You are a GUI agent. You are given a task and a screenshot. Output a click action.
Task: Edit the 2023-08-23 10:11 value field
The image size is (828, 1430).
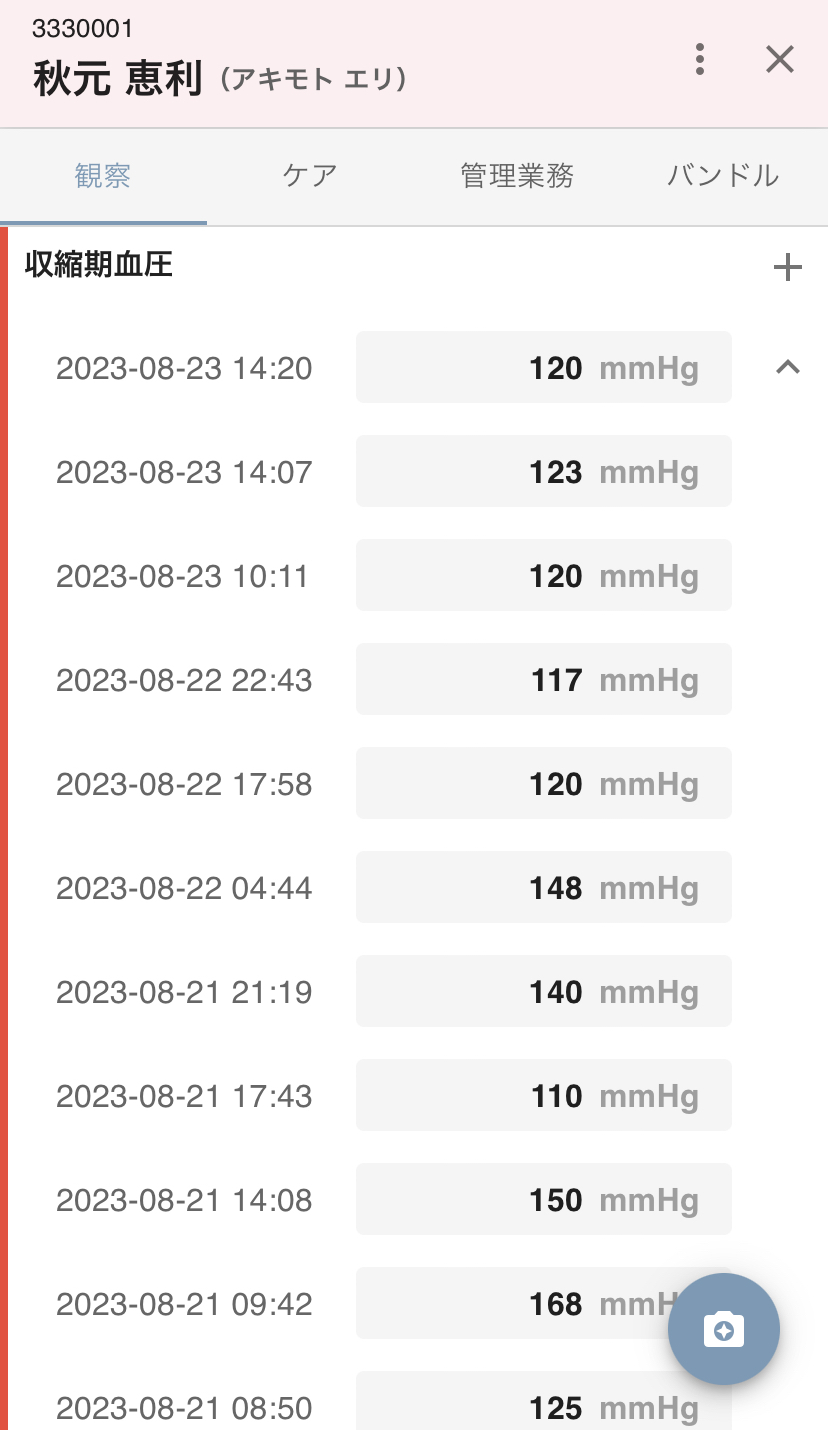tap(543, 576)
